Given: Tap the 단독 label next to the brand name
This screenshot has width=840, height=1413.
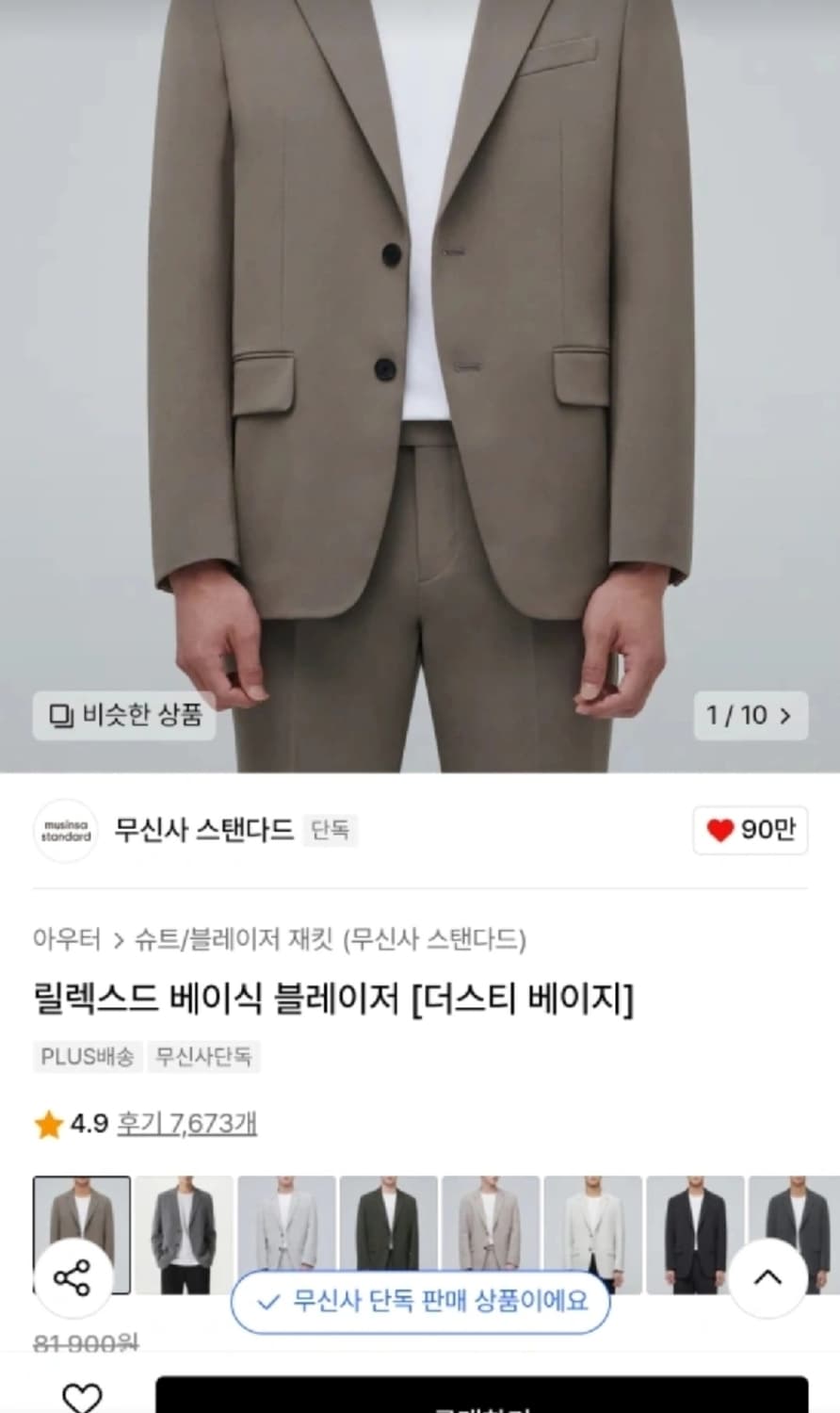Looking at the screenshot, I should pyautogui.click(x=329, y=833).
